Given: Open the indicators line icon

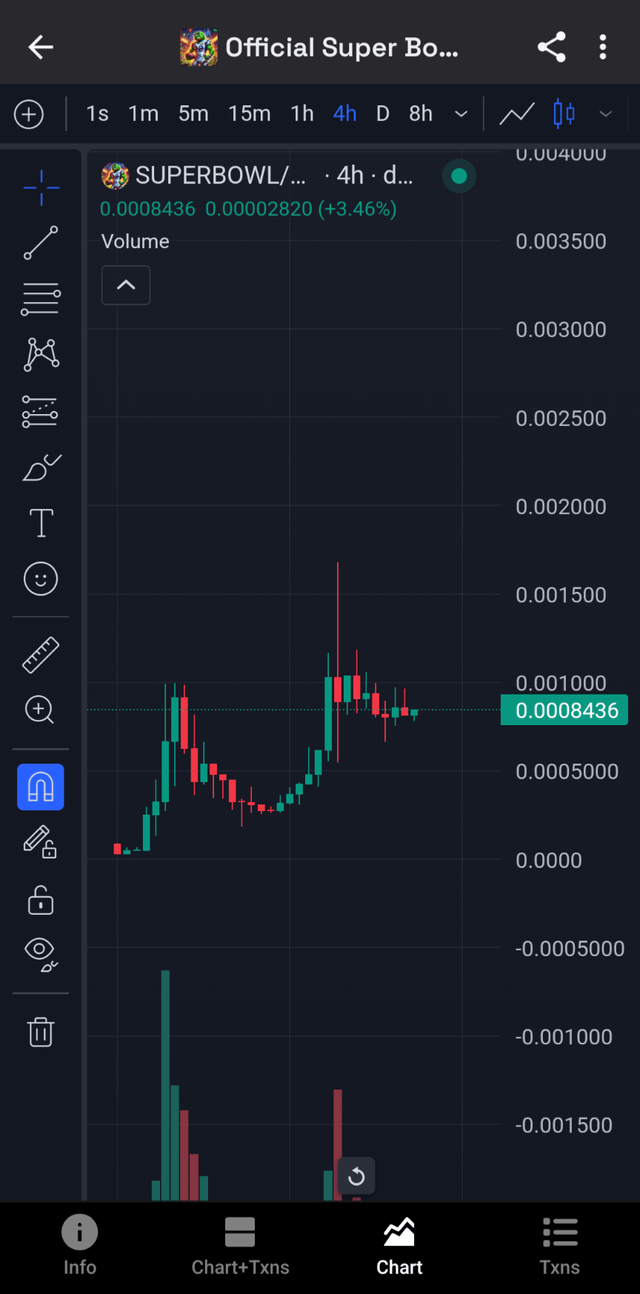Looking at the screenshot, I should click(517, 114).
